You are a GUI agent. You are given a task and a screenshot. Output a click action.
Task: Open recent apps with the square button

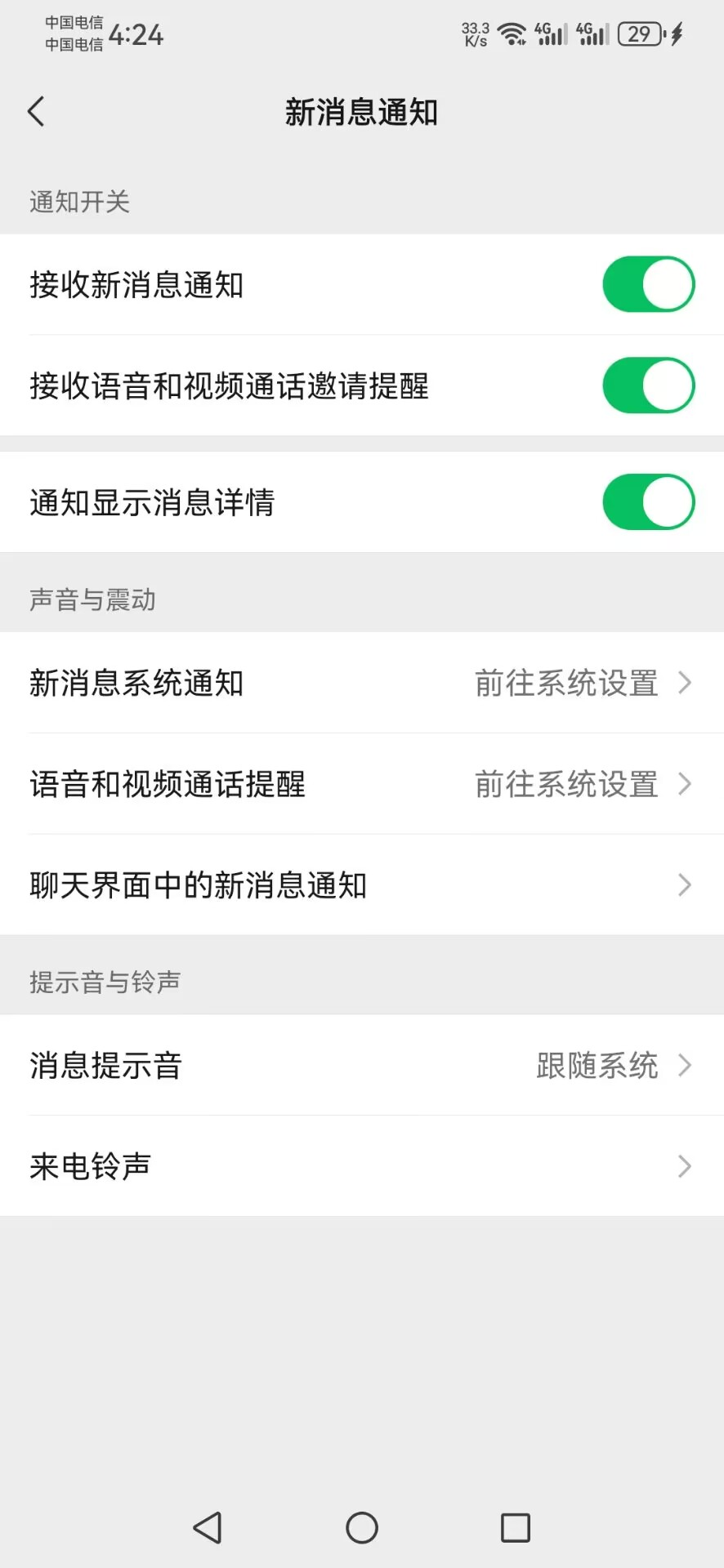(x=515, y=1528)
